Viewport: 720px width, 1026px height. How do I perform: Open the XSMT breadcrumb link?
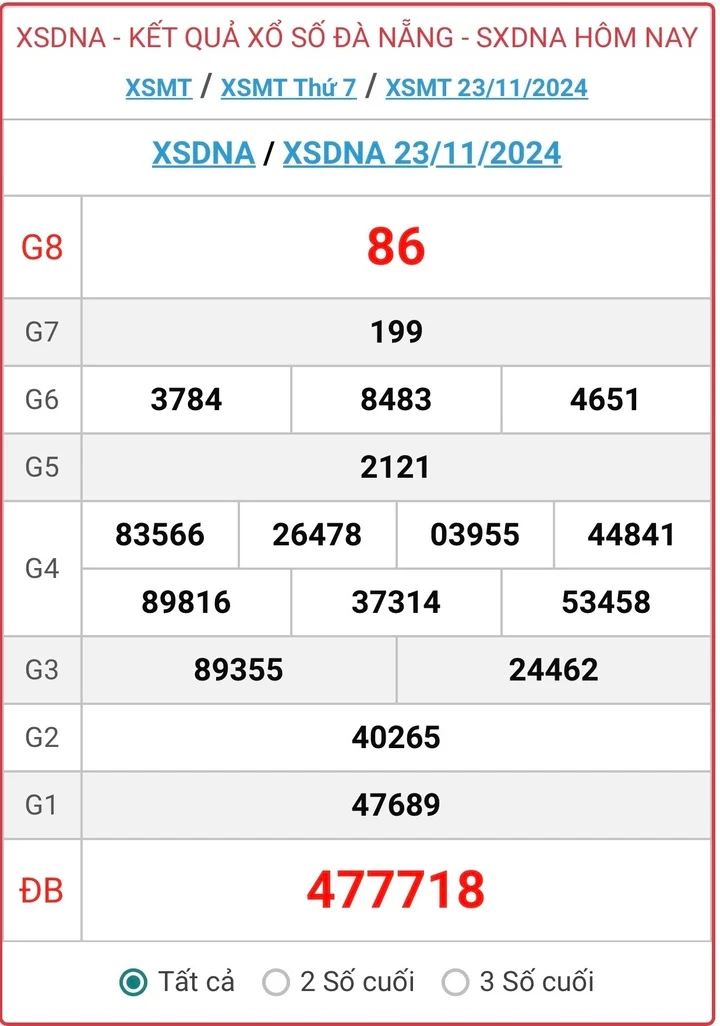158,88
